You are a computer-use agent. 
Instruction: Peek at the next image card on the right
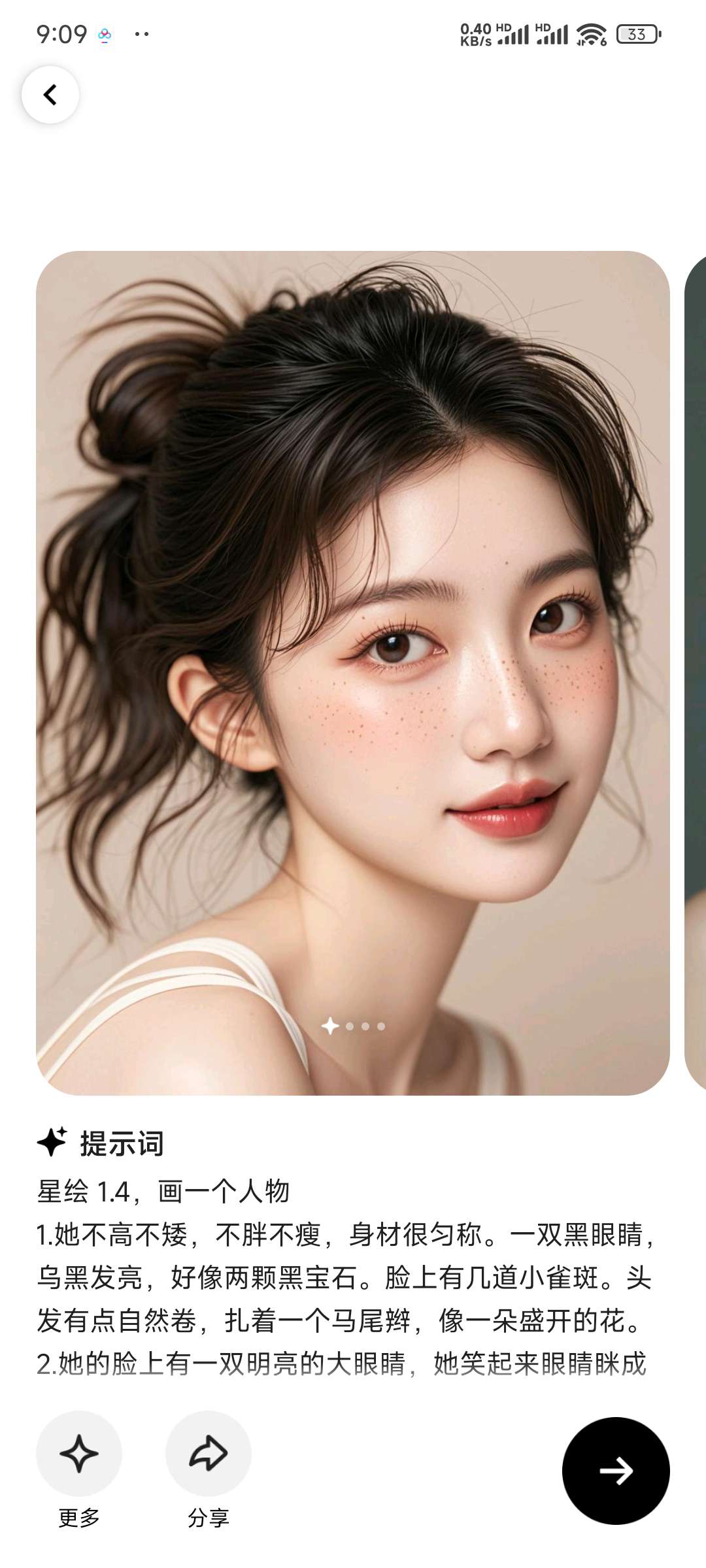(x=696, y=673)
